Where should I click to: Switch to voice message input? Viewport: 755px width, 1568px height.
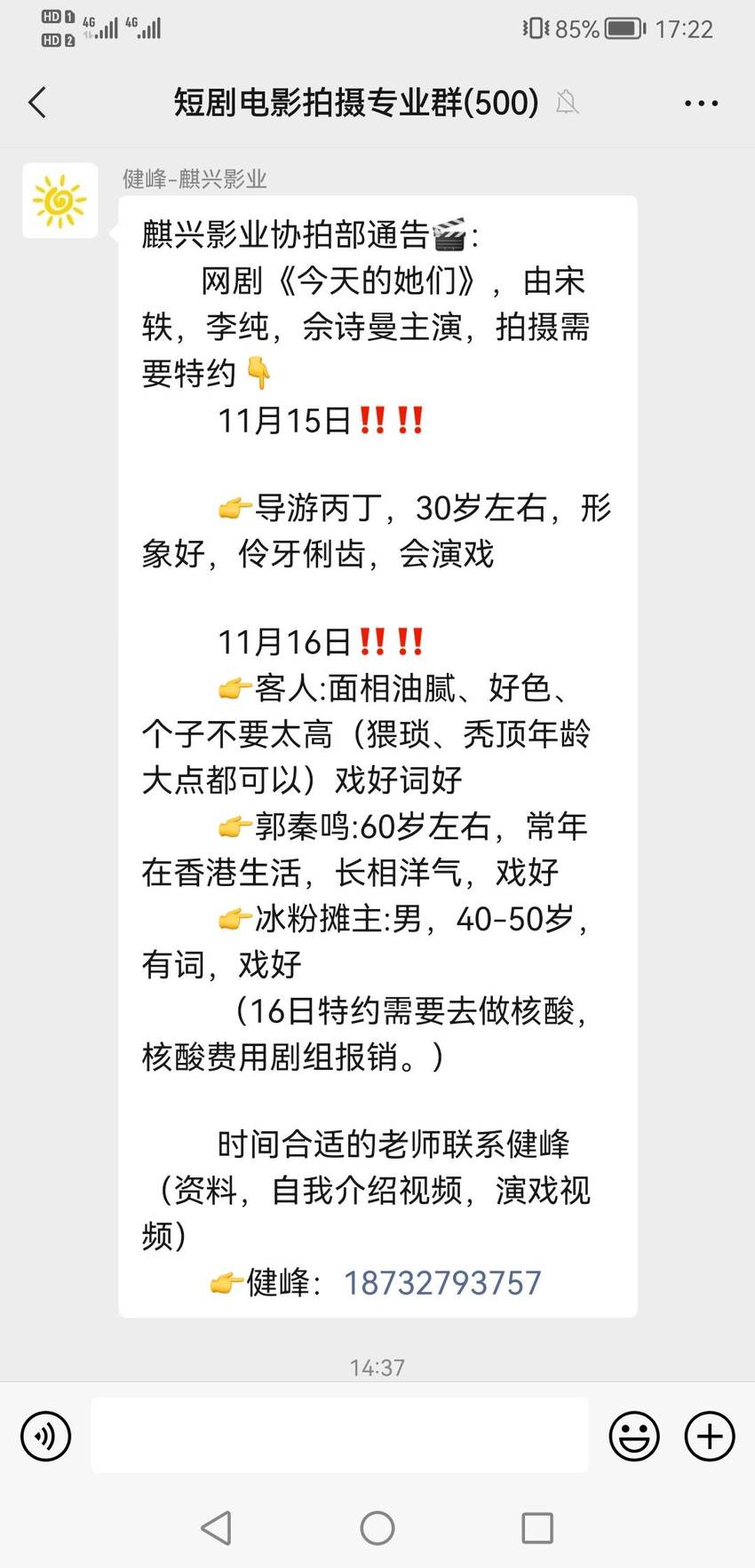coord(45,1436)
